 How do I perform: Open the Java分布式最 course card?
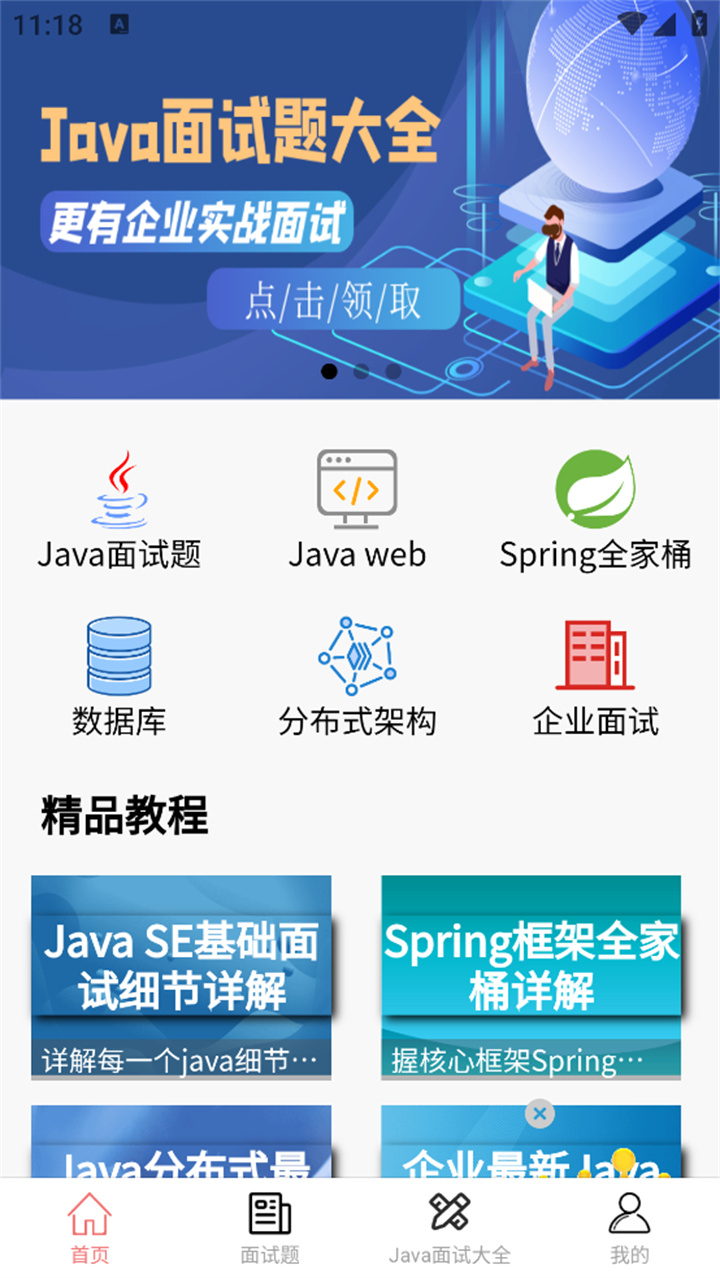coord(180,1150)
